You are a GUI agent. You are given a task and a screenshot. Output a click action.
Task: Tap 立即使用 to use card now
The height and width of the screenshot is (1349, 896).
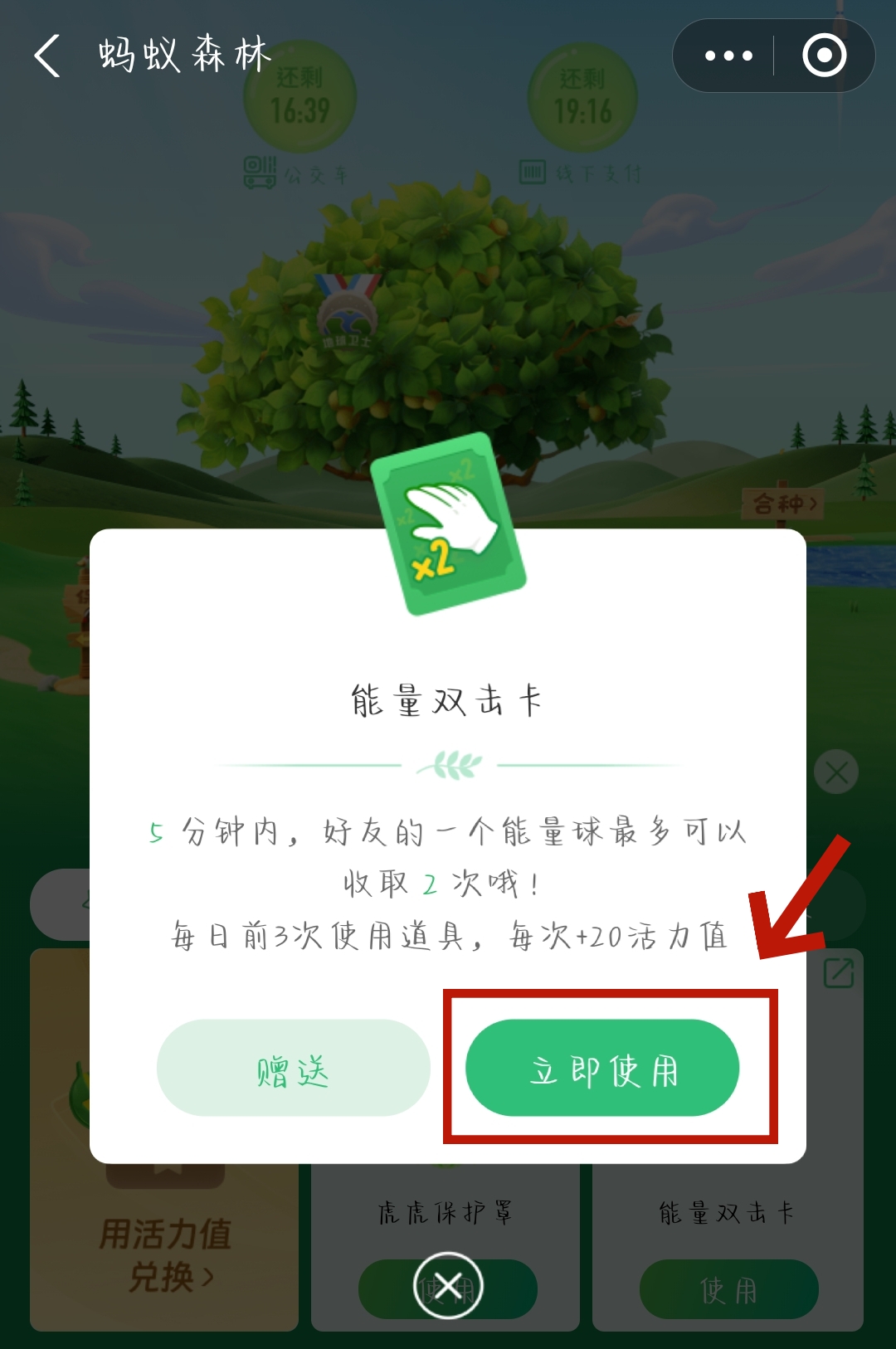point(602,1068)
